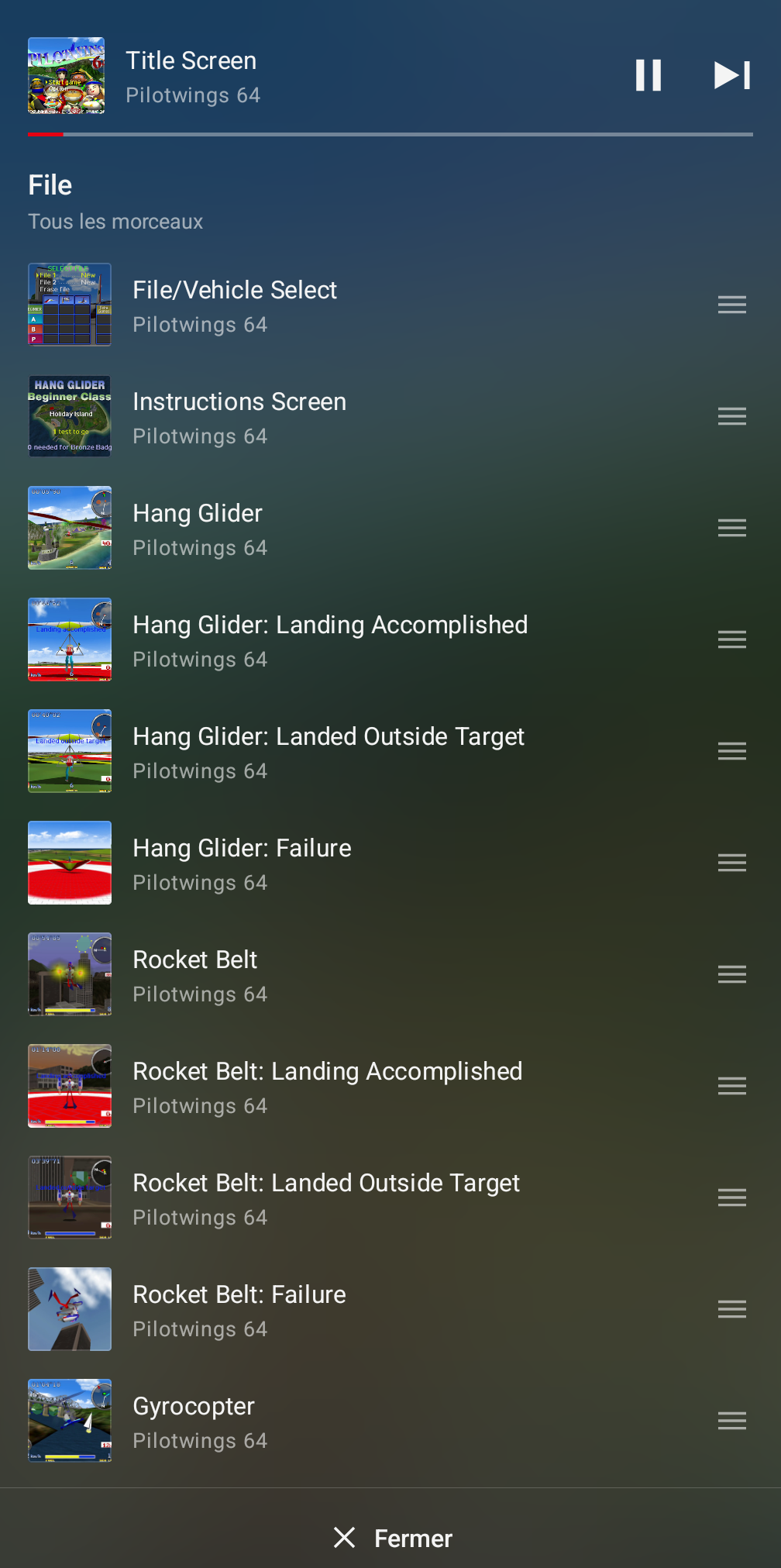Close the queue with Fermer

tap(391, 1538)
